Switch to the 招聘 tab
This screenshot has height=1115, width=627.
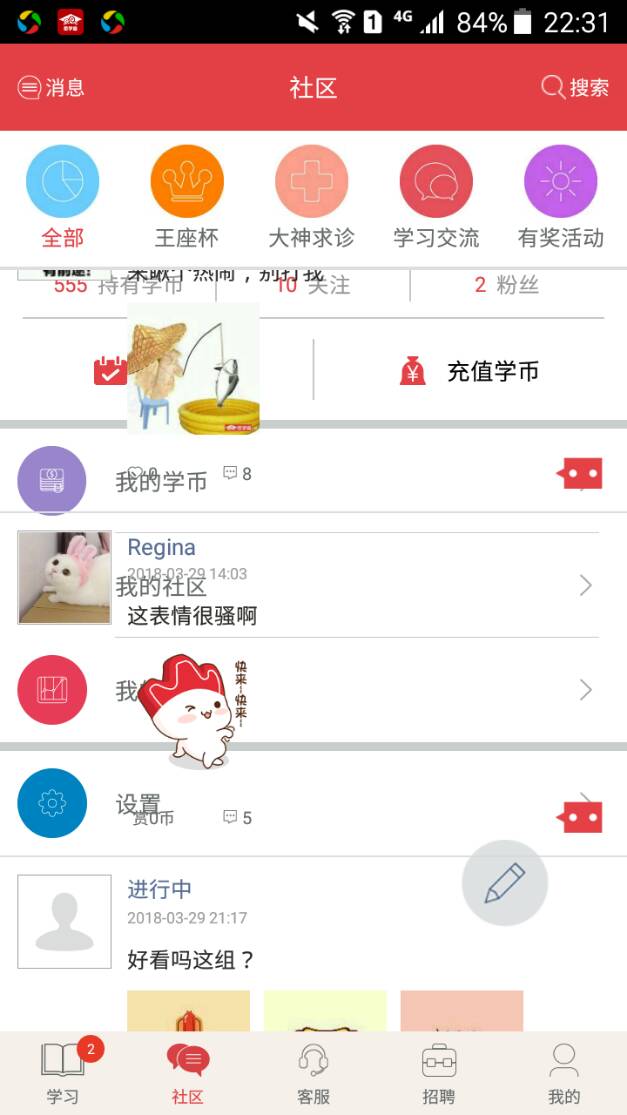pos(438,1072)
